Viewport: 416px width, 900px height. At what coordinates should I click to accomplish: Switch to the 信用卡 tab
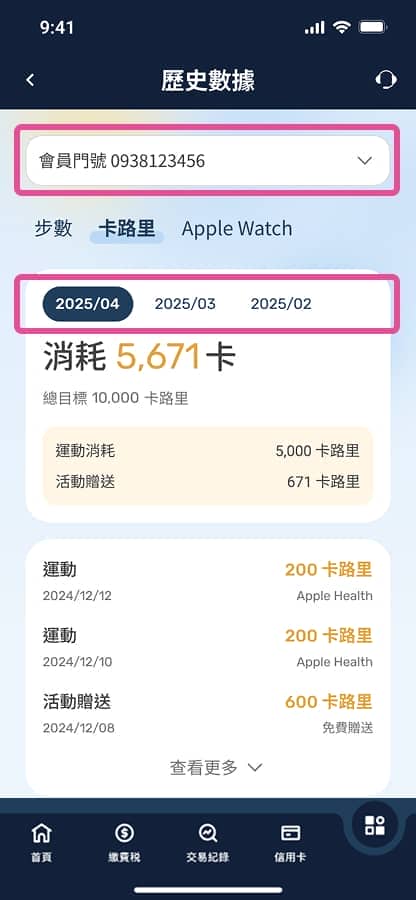click(290, 843)
